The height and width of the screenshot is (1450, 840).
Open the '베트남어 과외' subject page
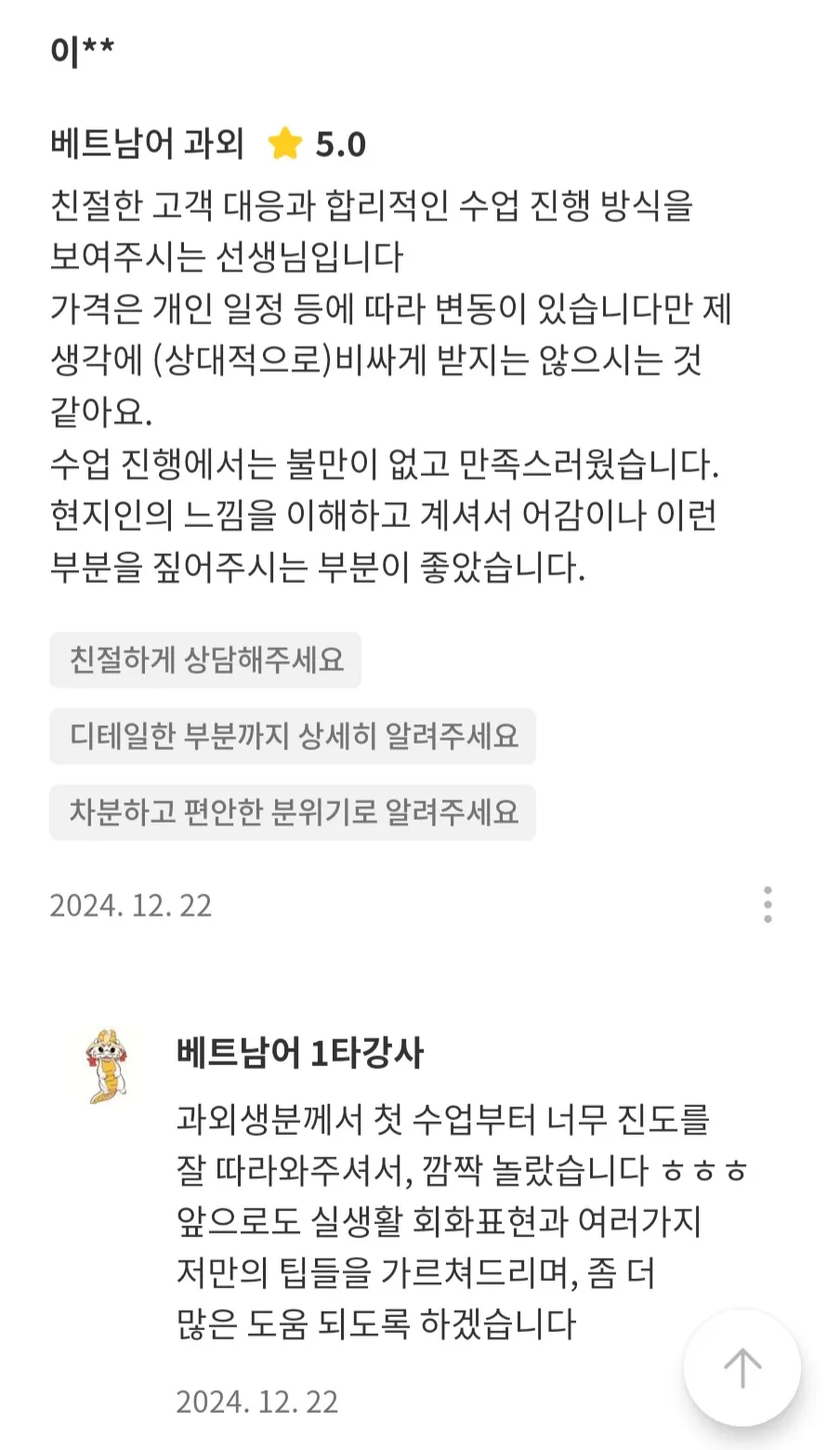(147, 144)
